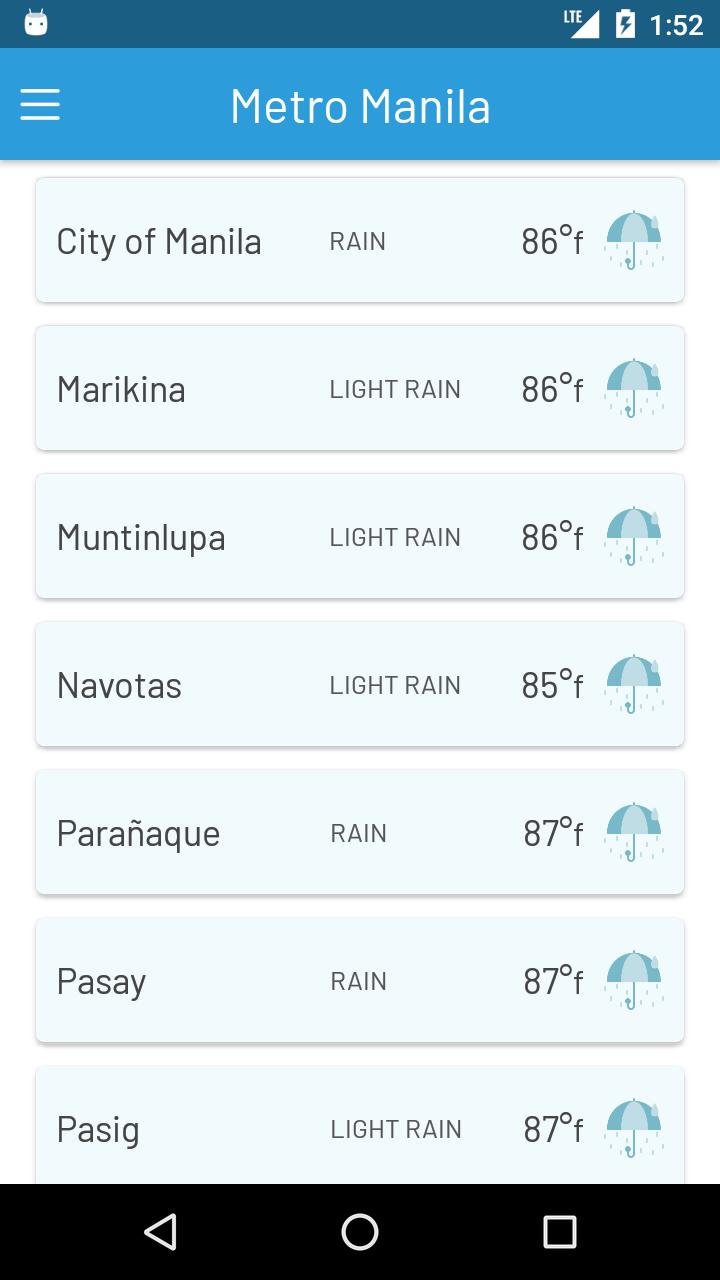720x1280 pixels.
Task: Click the light rain icon for Pasig
Action: point(633,1128)
